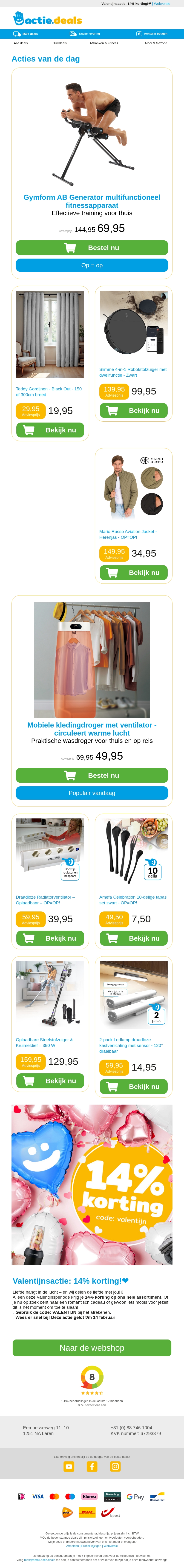This screenshot has height=1568, width=184.
Task: Open Mooi & Gezond category
Action: (x=156, y=43)
